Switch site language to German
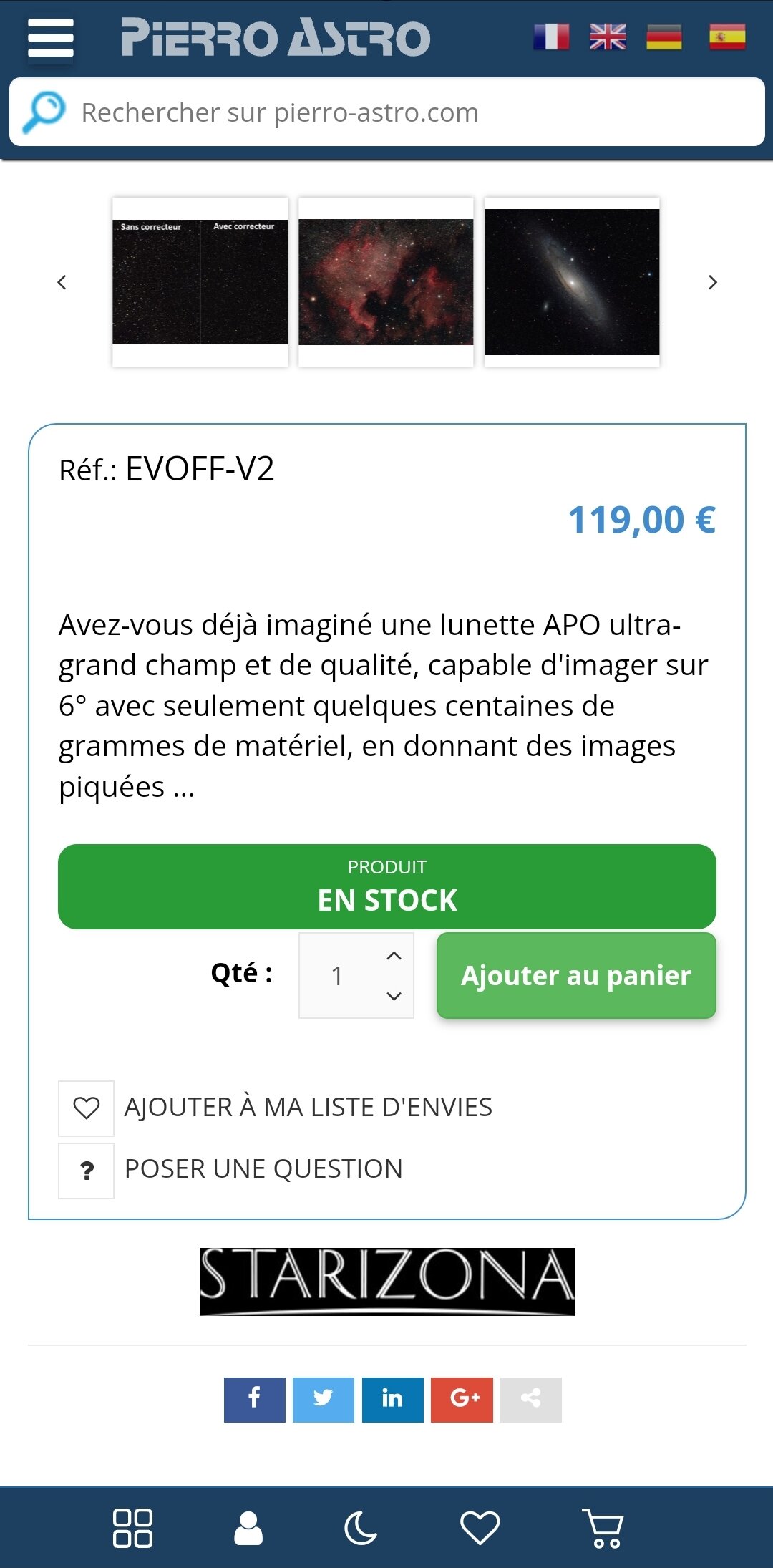This screenshot has width=773, height=1568. point(663,37)
